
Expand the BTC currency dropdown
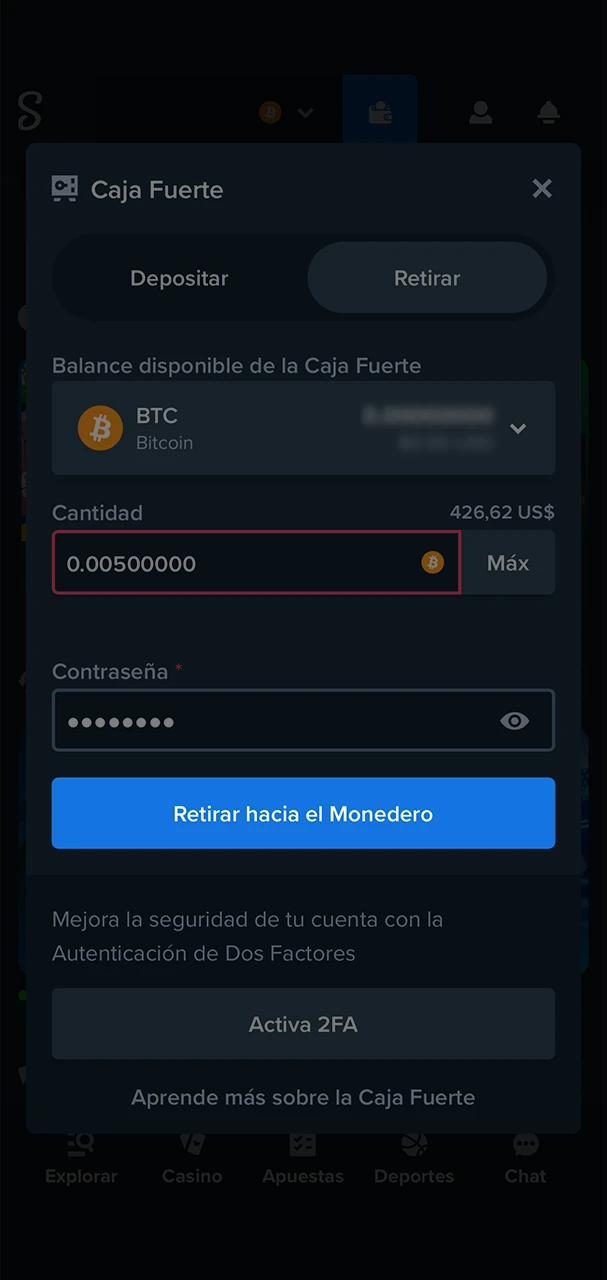point(517,429)
